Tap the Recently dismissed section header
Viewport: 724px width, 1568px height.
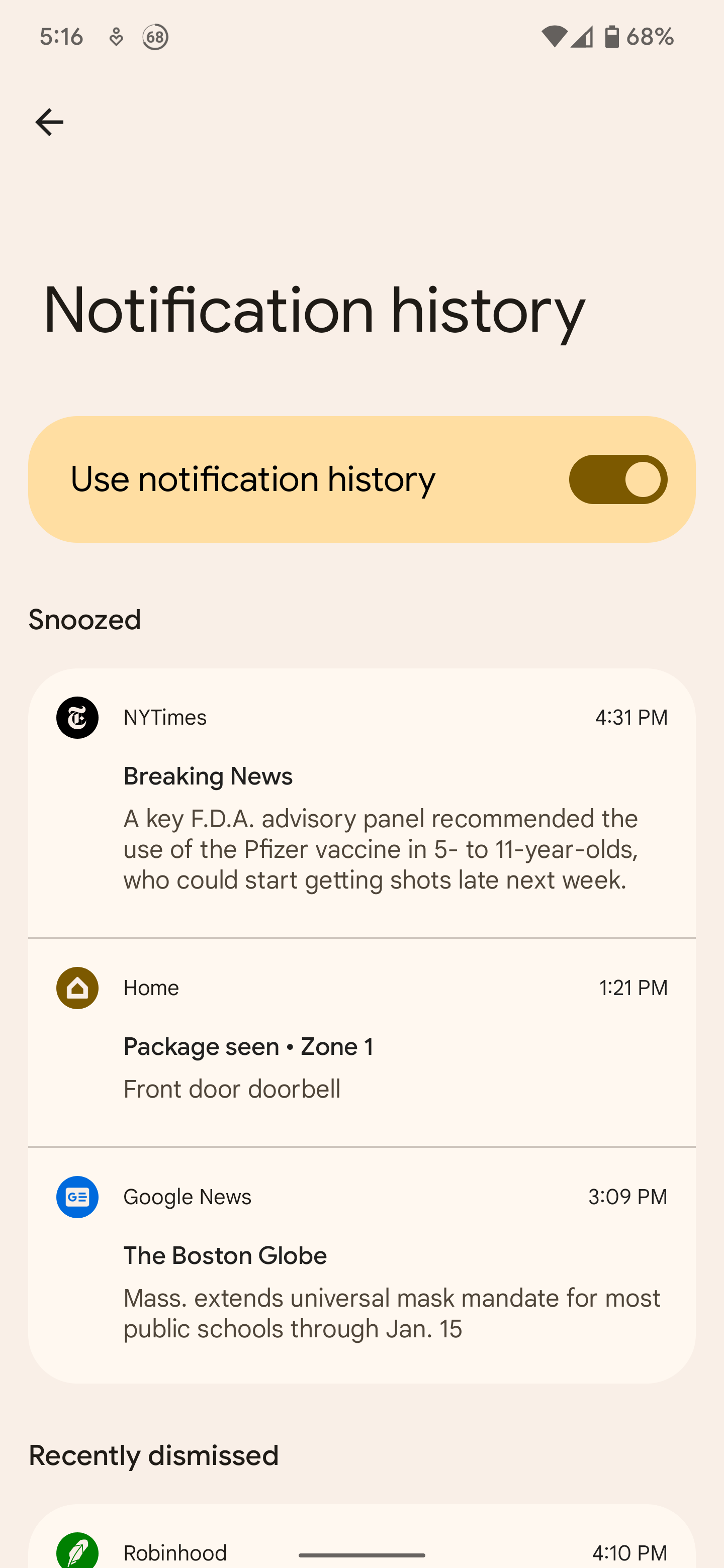click(x=153, y=1455)
